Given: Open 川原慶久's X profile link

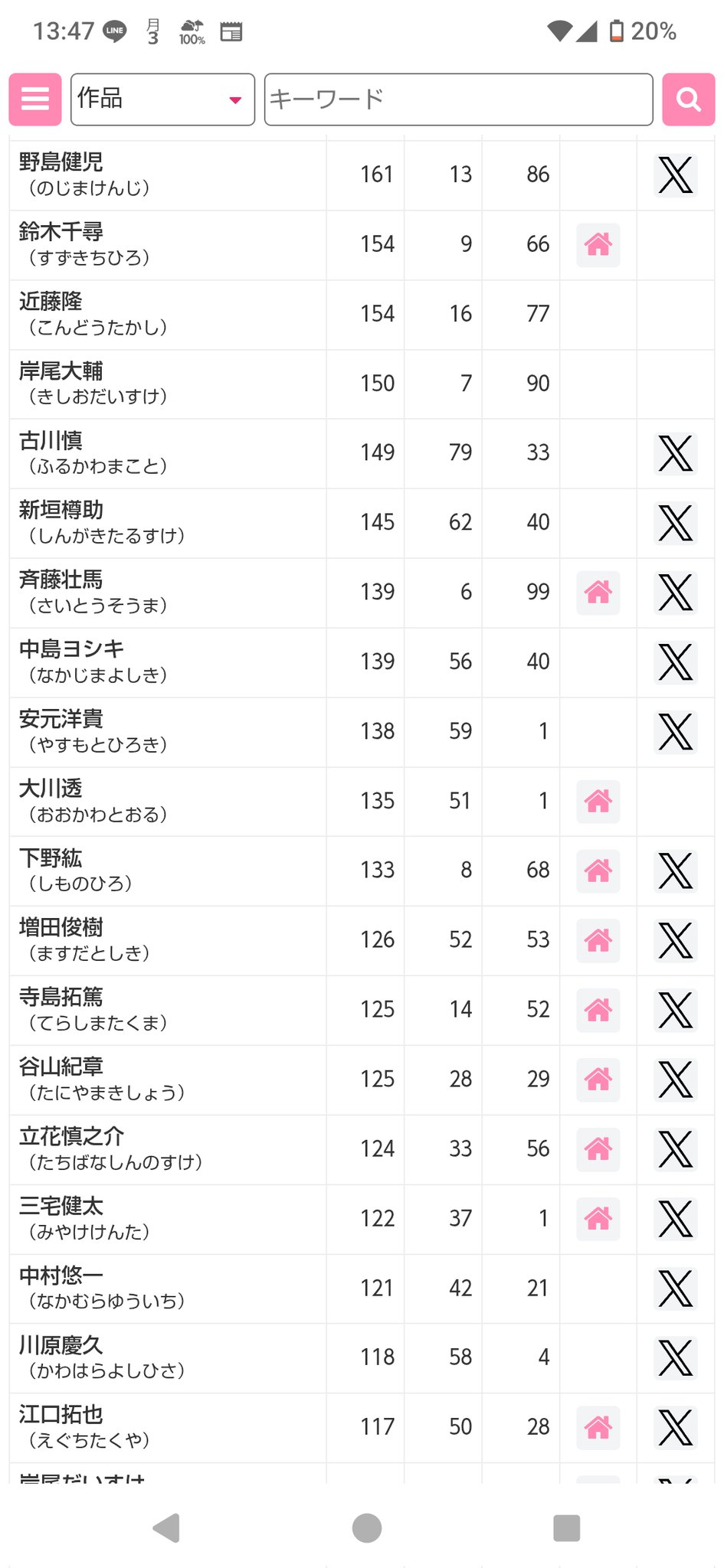Looking at the screenshot, I should point(675,1358).
